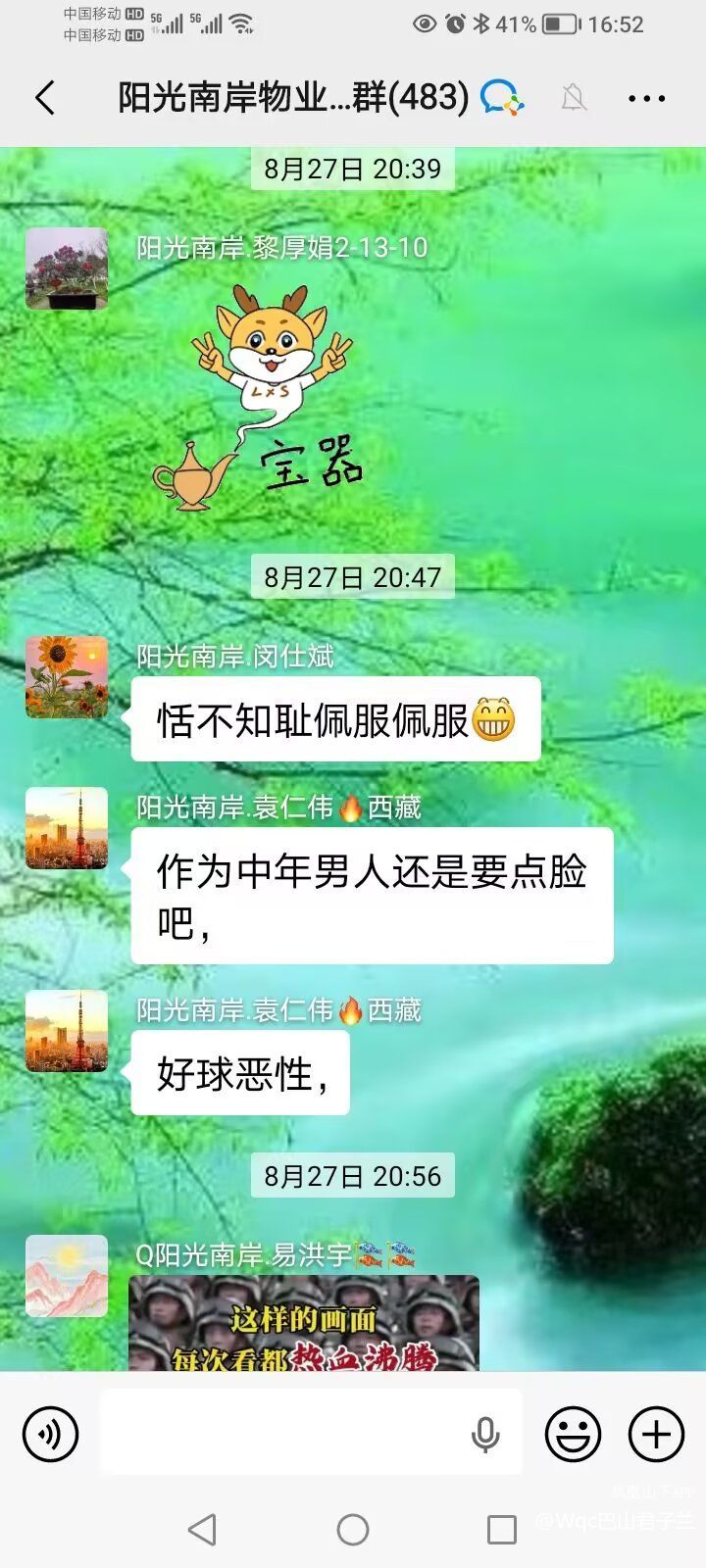This screenshot has width=706, height=1568.
Task: Open 黎厚娟's profile avatar
Action: pyautogui.click(x=67, y=269)
